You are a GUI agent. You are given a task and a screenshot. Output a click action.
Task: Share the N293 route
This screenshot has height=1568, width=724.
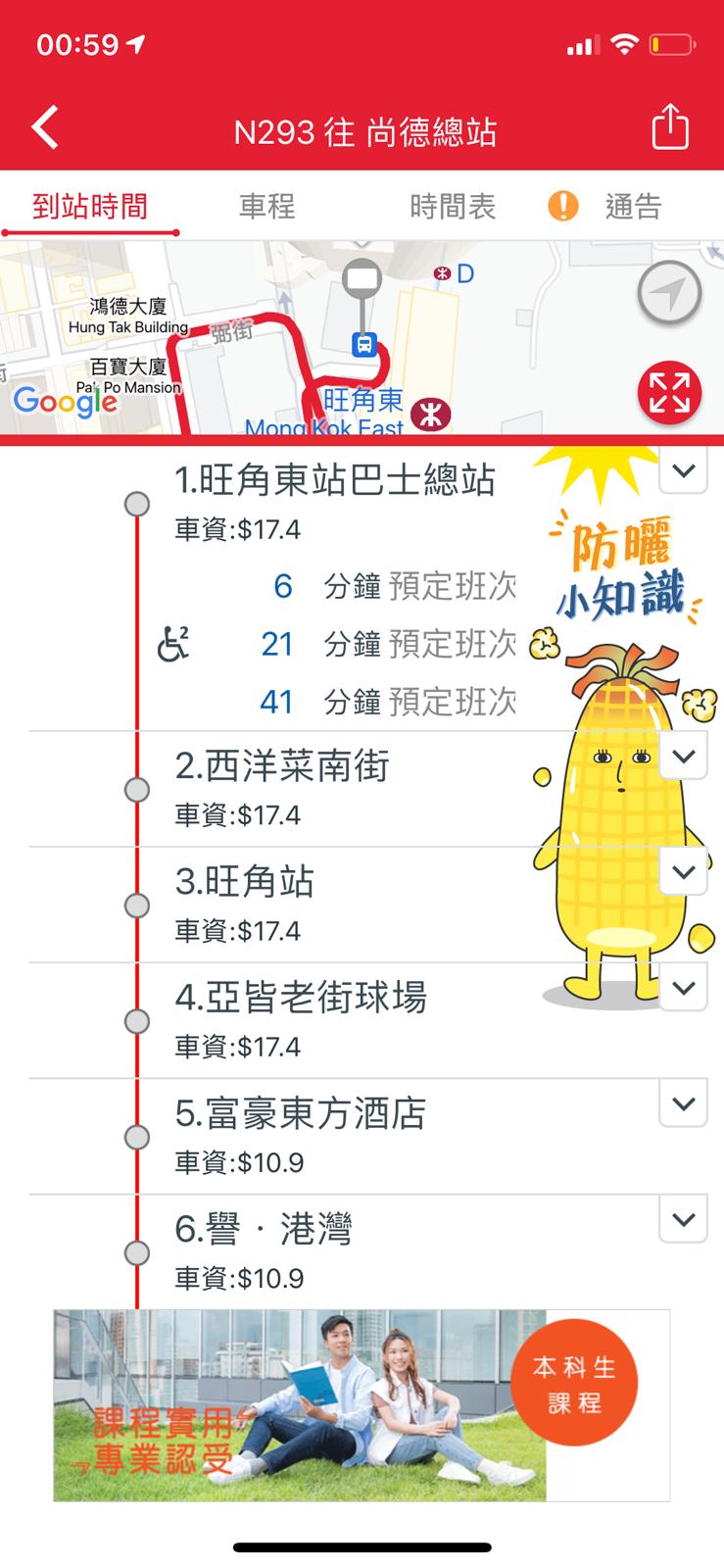670,128
